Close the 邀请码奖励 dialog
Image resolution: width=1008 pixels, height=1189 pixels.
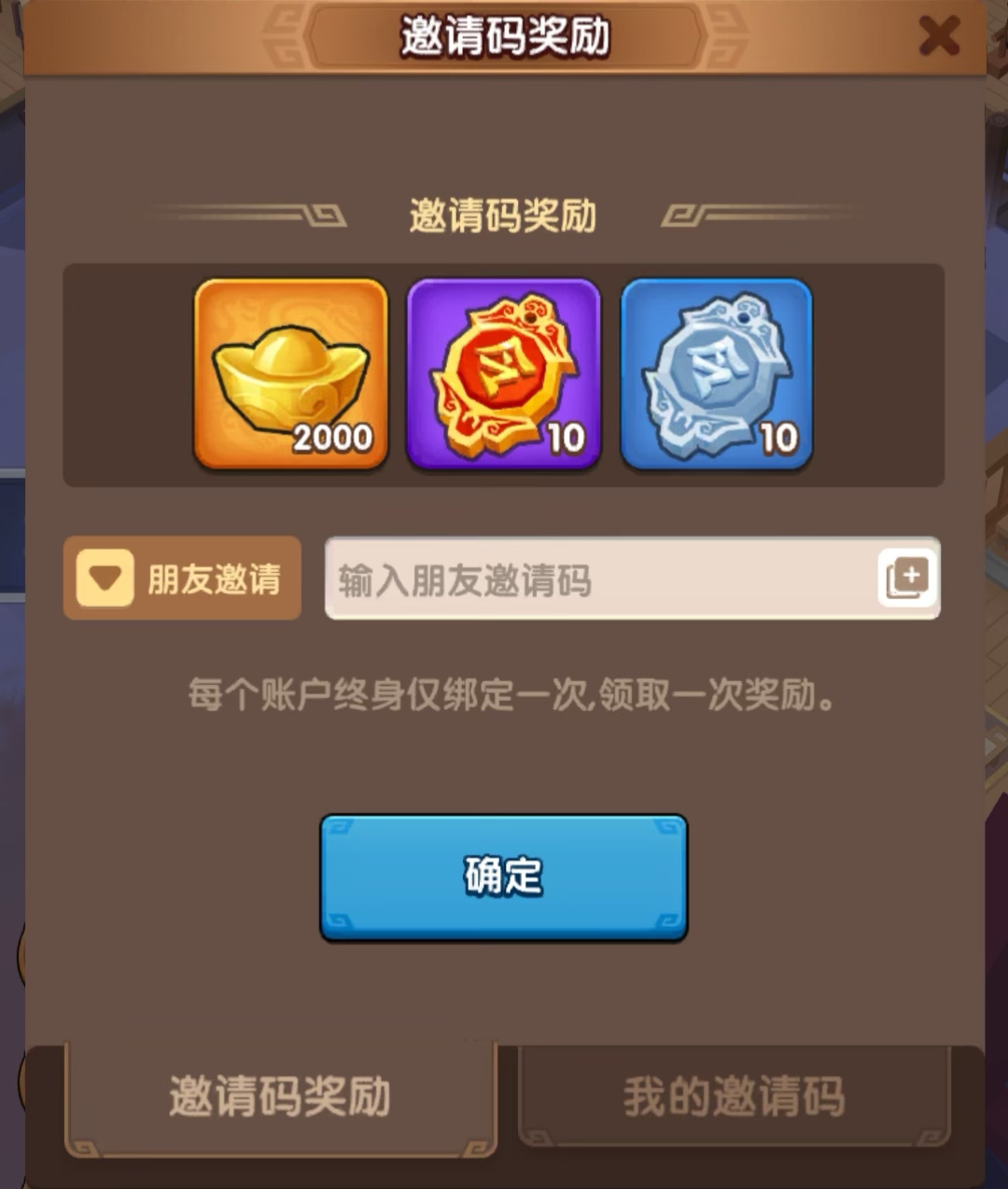tap(938, 37)
